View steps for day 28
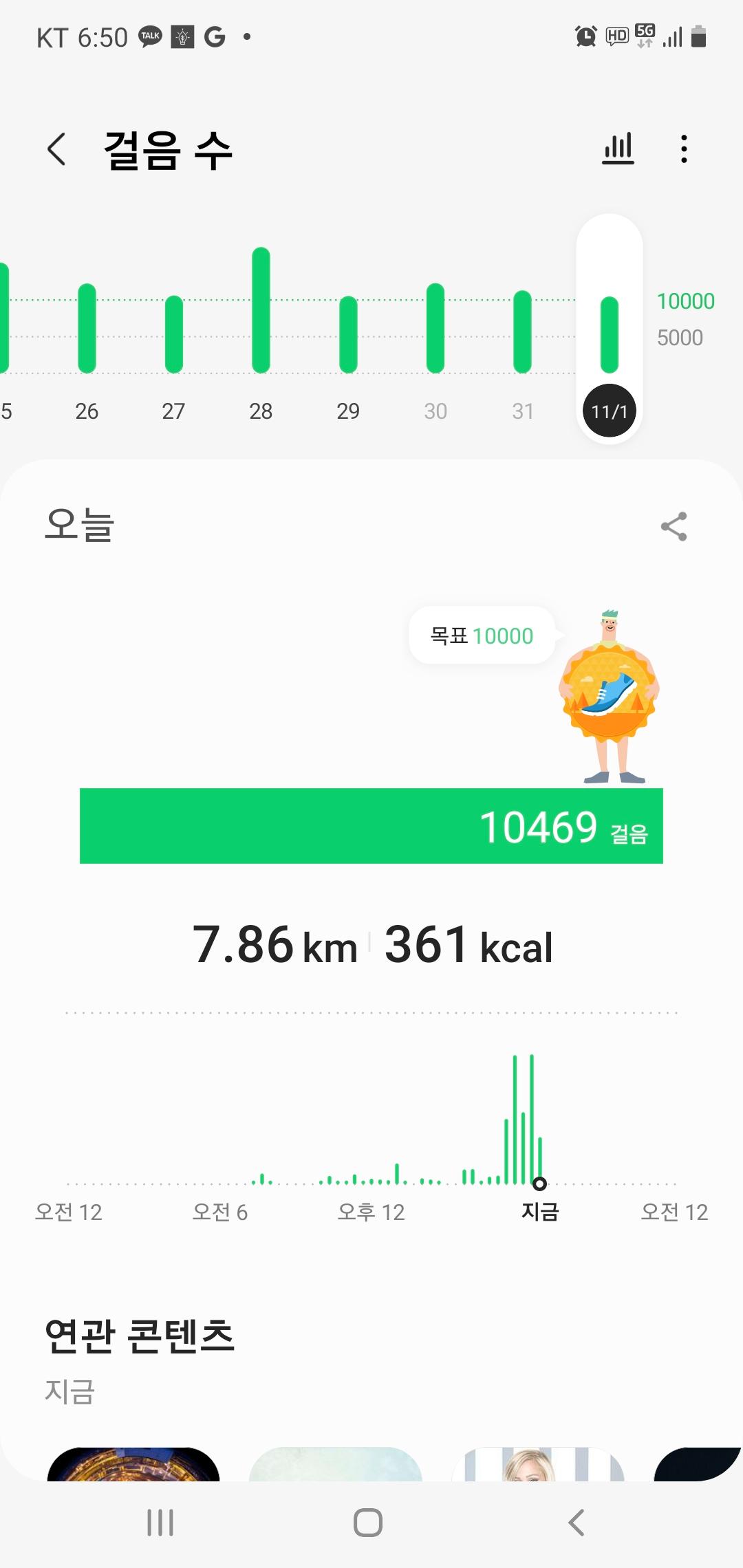 pos(261,311)
